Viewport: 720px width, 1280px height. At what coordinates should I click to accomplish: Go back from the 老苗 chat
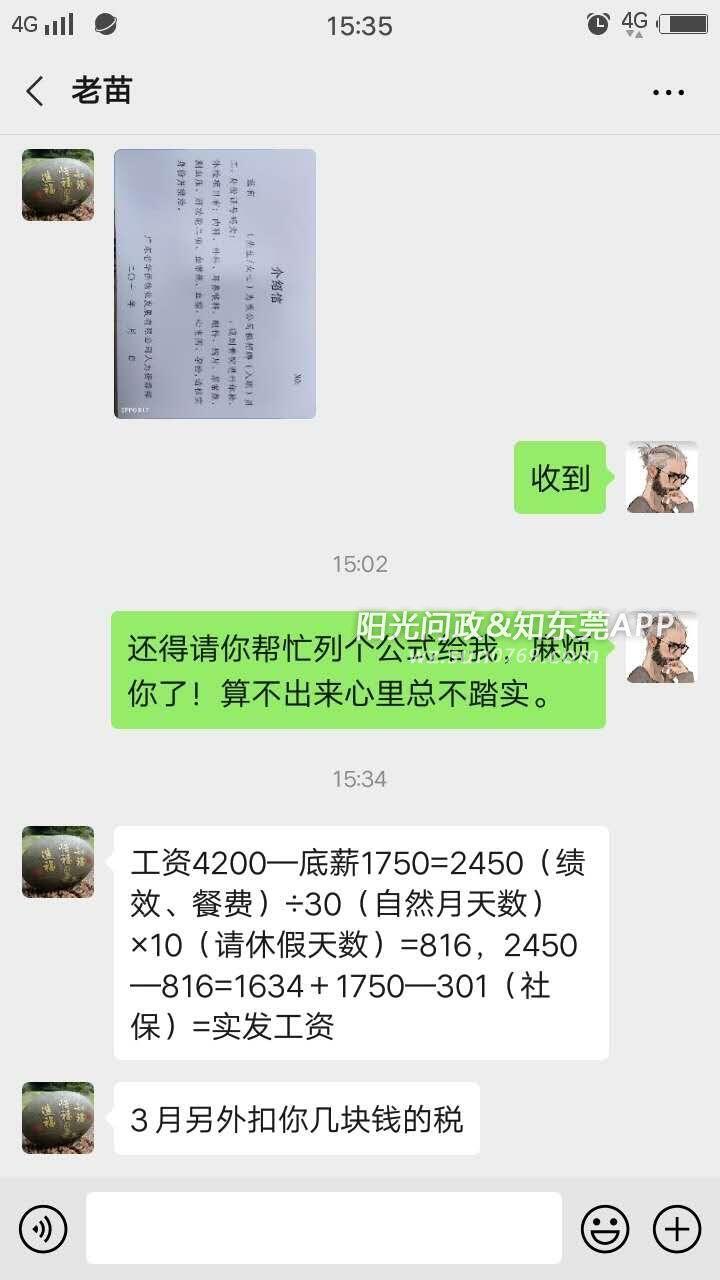(x=35, y=92)
